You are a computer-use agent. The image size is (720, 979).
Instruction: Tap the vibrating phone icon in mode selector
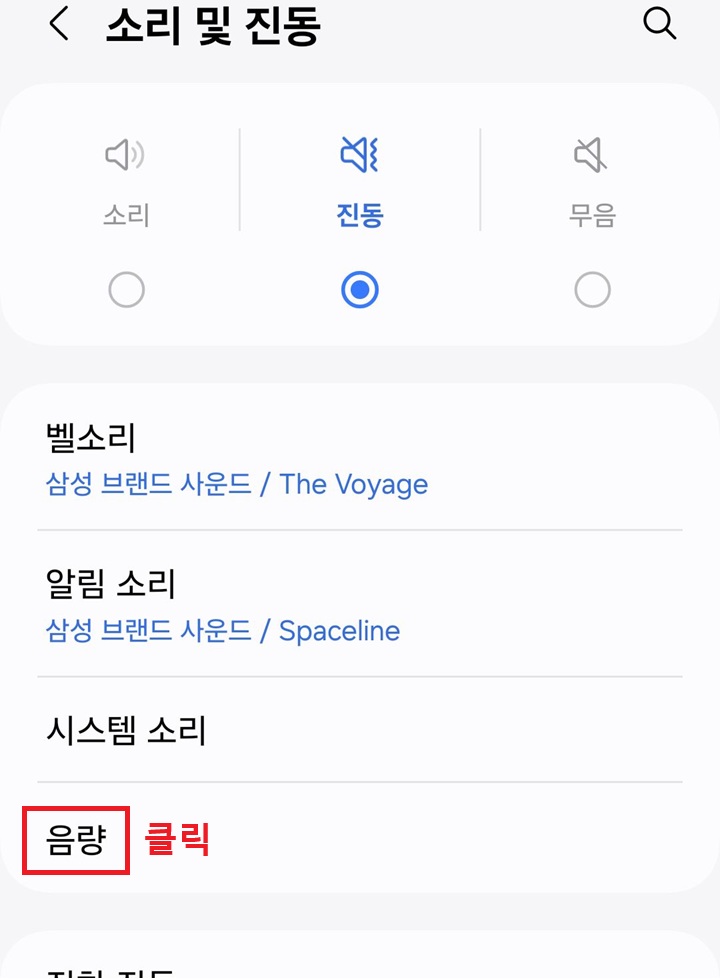[x=360, y=156]
